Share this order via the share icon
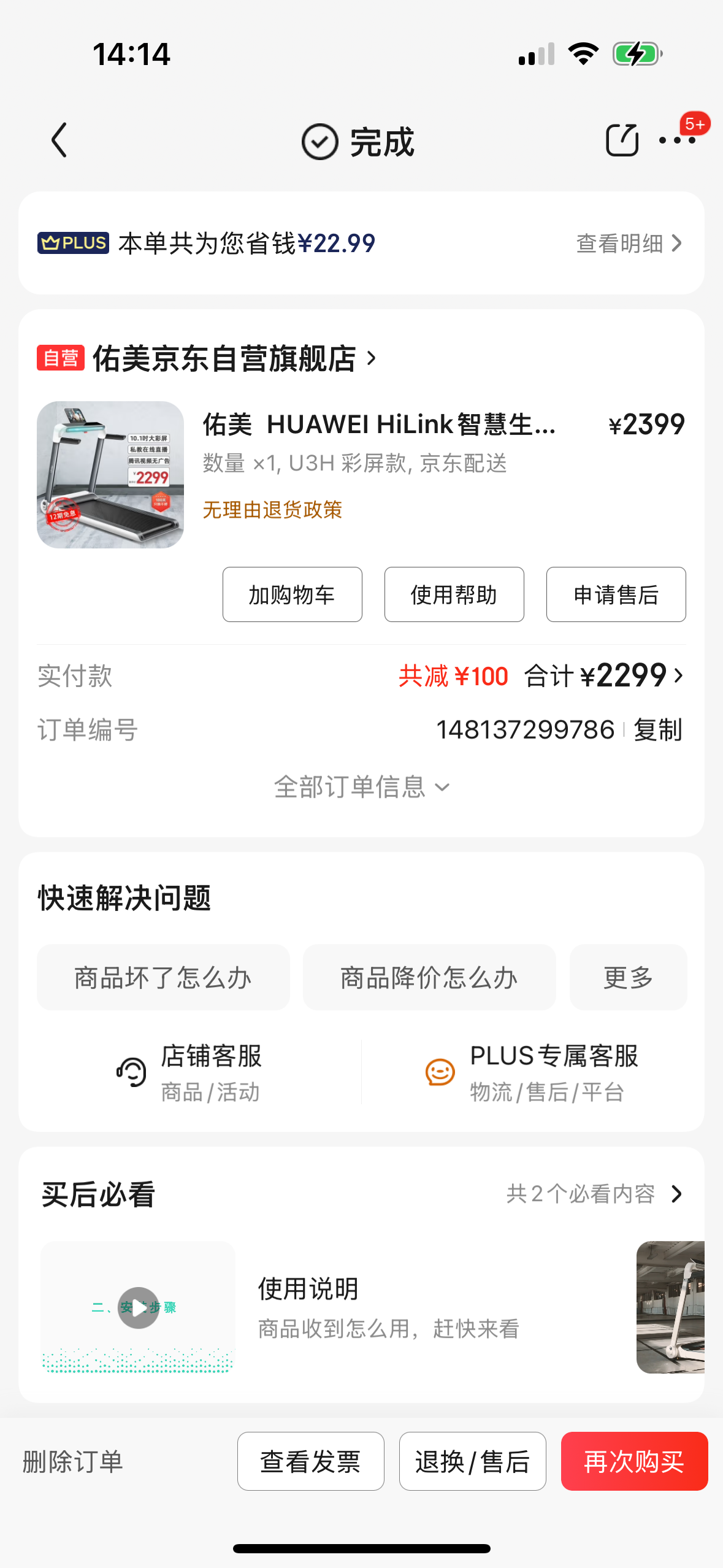723x1568 pixels. [622, 140]
